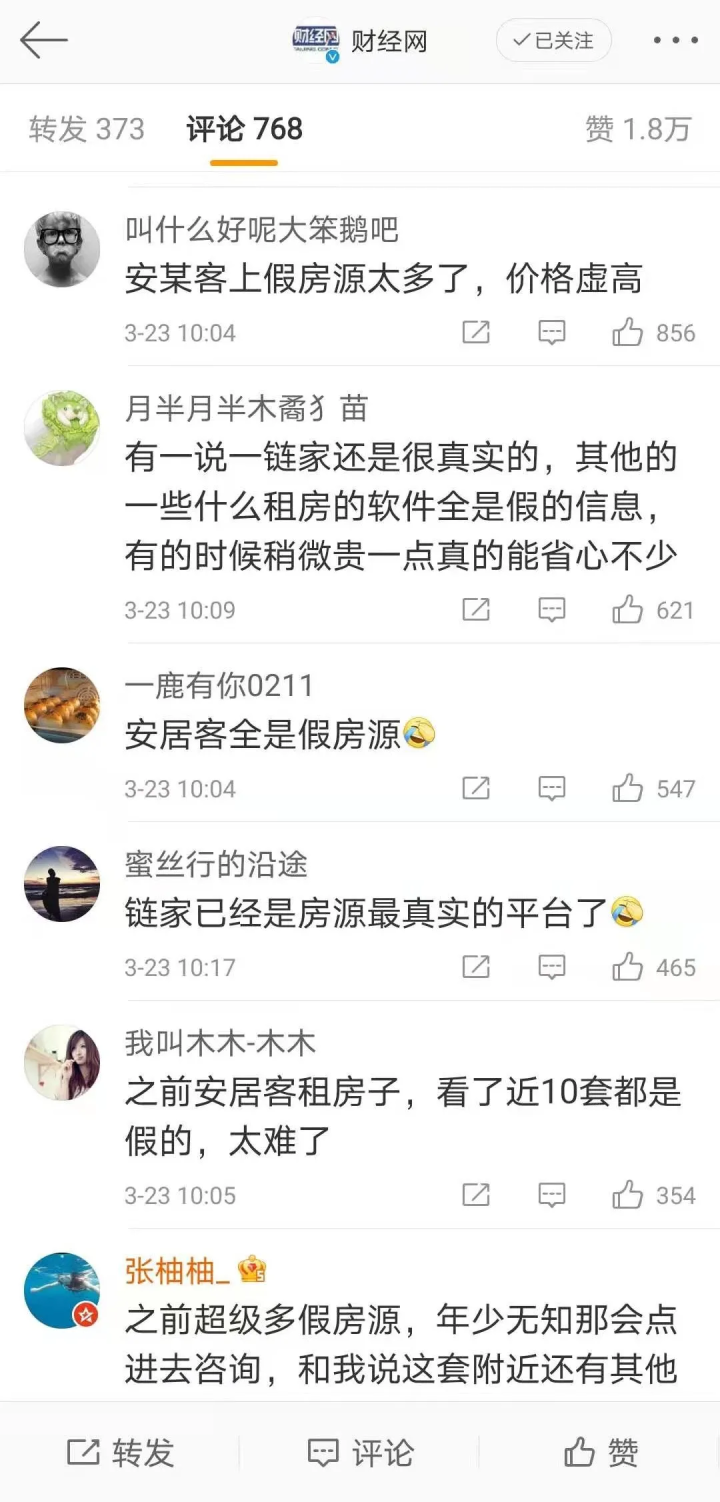This screenshot has width=720, height=1502.
Task: Tap the 已关注 following button
Action: click(x=553, y=41)
